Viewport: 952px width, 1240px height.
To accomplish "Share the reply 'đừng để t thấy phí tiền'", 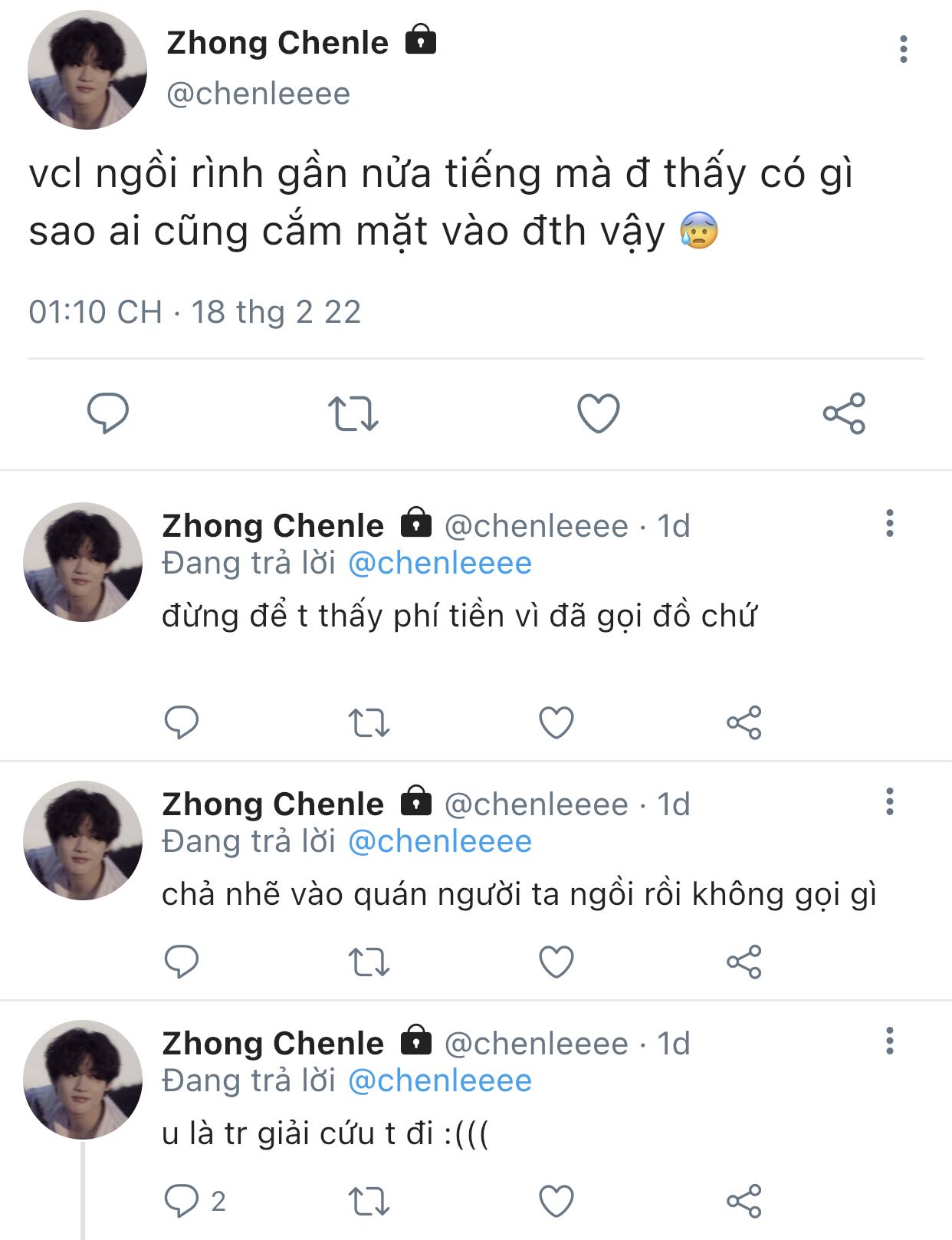I will coord(744,722).
